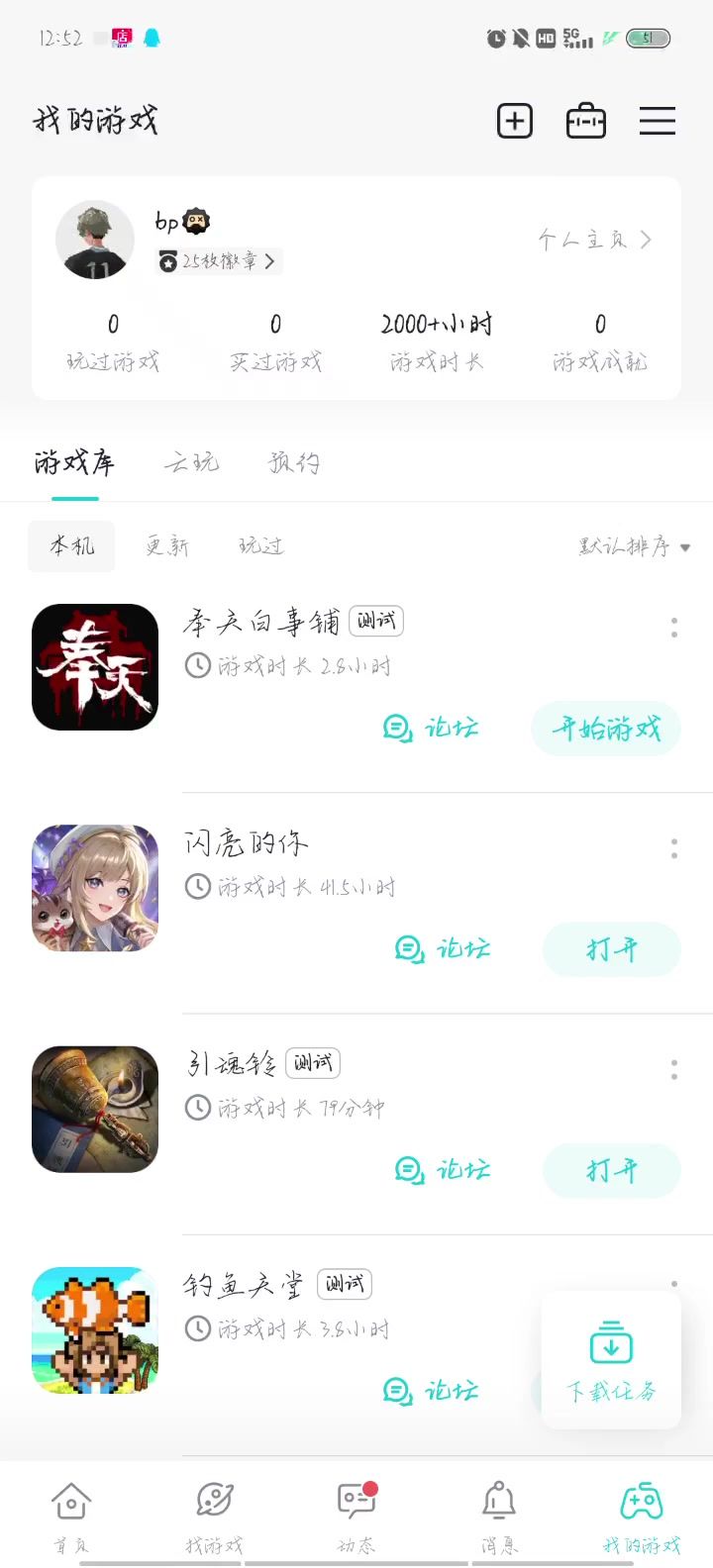Tap 打开 for 引魂铃
The height and width of the screenshot is (1568, 713).
[611, 1171]
